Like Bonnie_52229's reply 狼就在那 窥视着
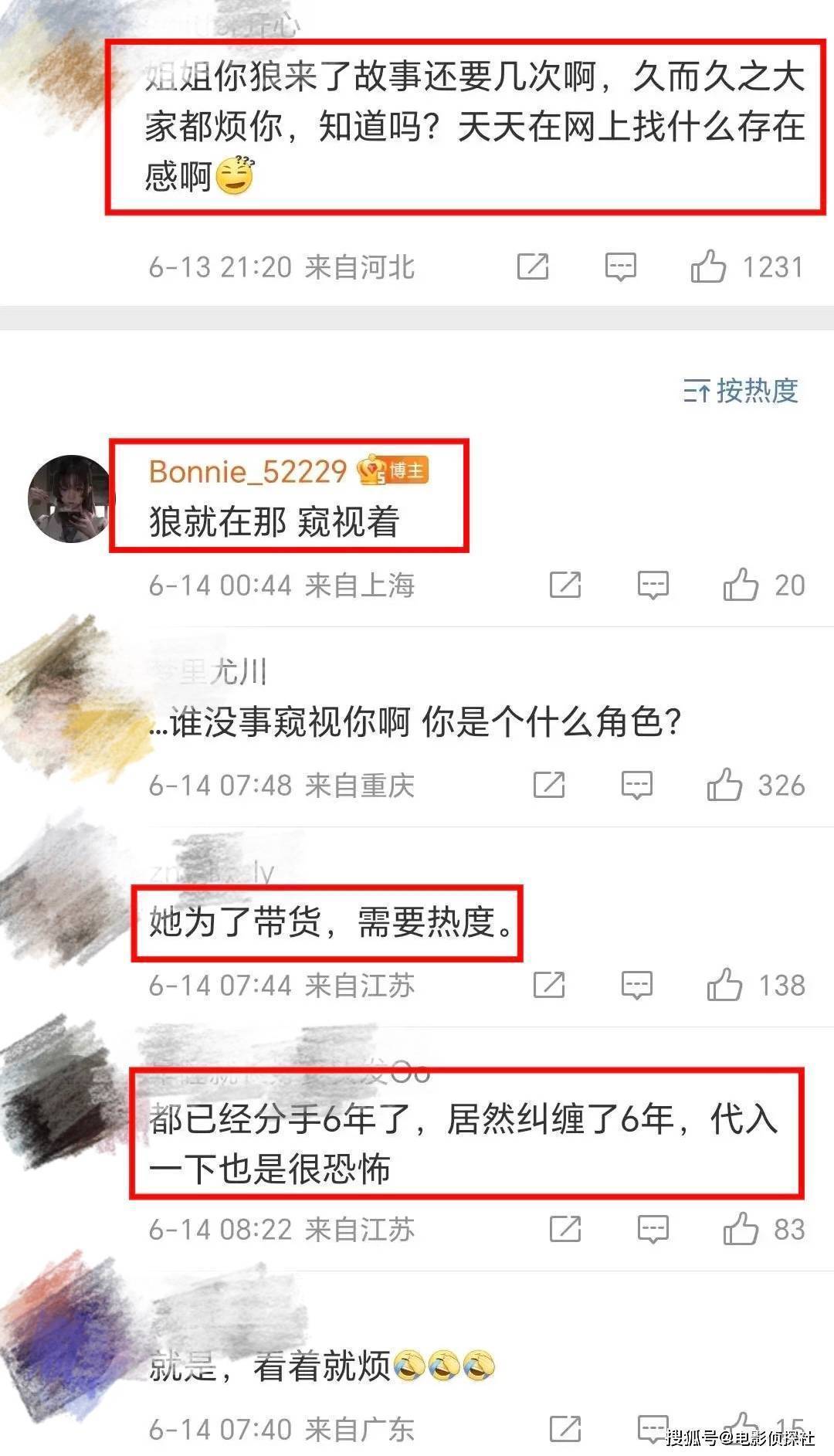This screenshot has width=834, height=1456. [741, 585]
